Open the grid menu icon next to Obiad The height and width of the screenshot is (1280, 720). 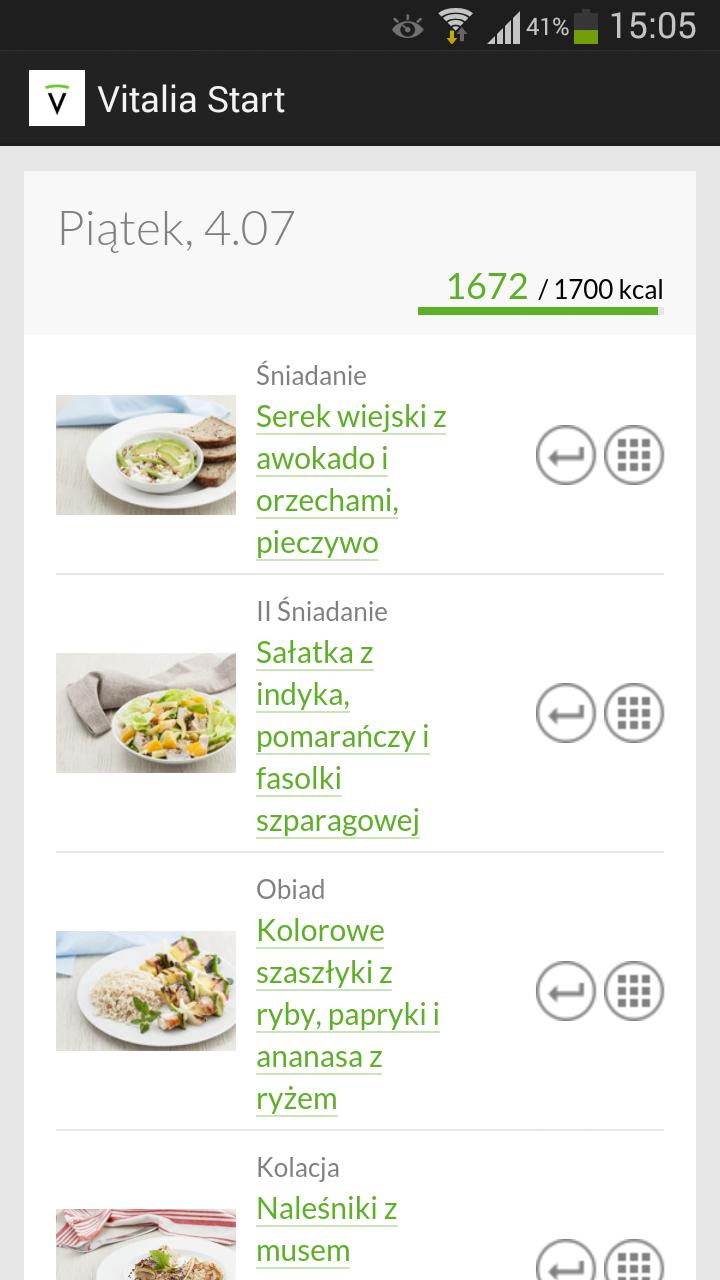coord(633,991)
